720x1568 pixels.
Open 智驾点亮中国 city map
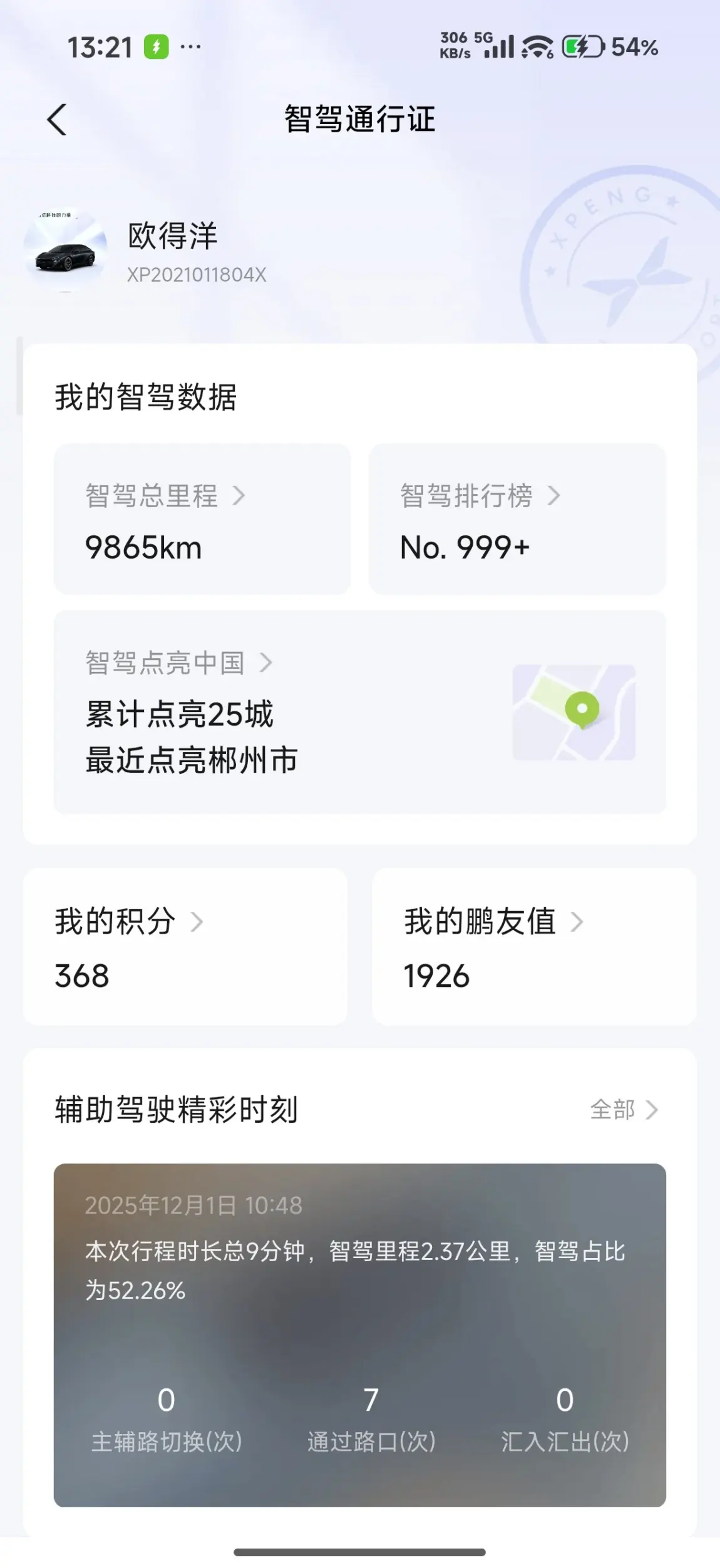359,711
